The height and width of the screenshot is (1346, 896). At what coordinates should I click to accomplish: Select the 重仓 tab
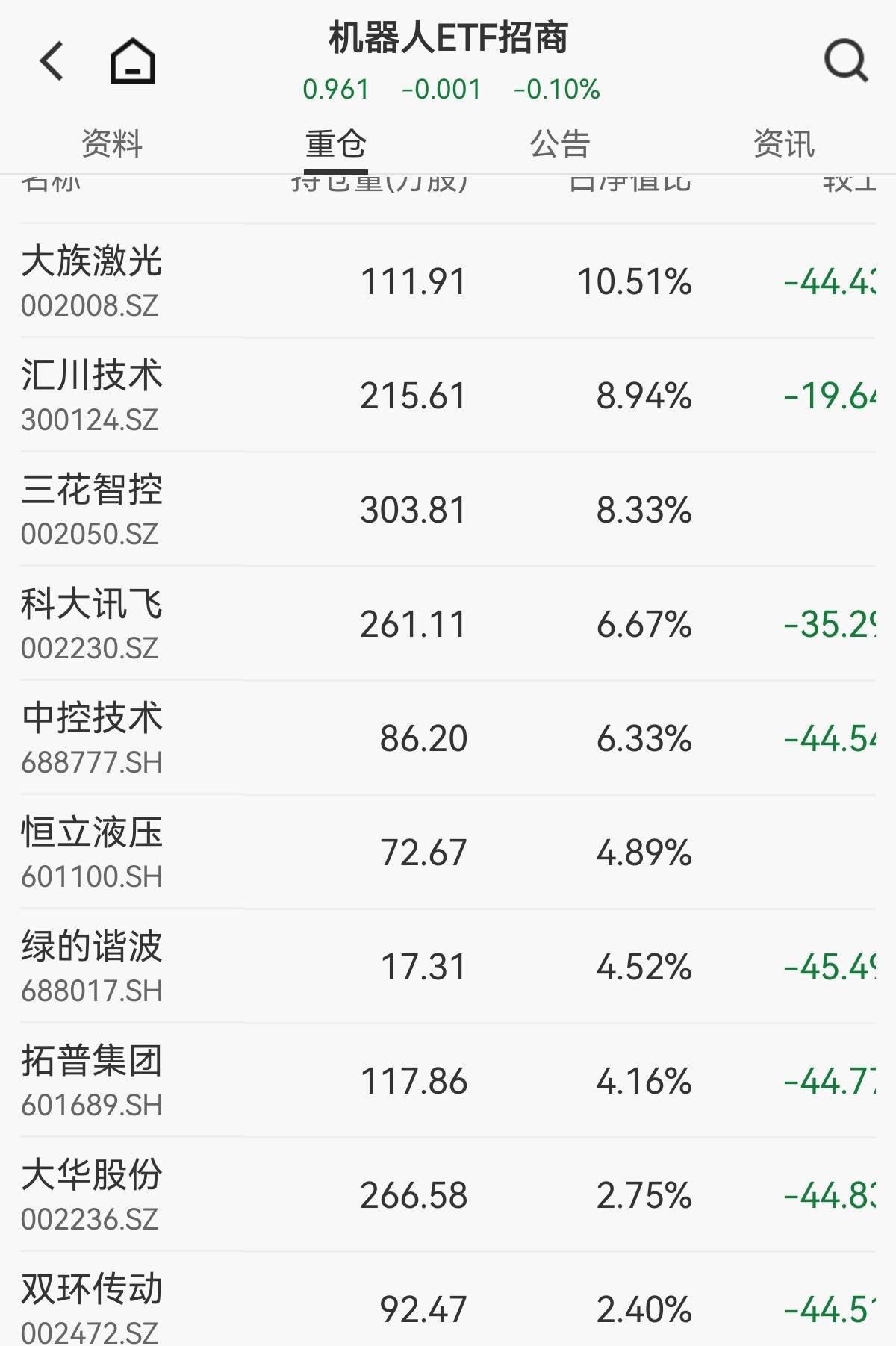(x=336, y=143)
